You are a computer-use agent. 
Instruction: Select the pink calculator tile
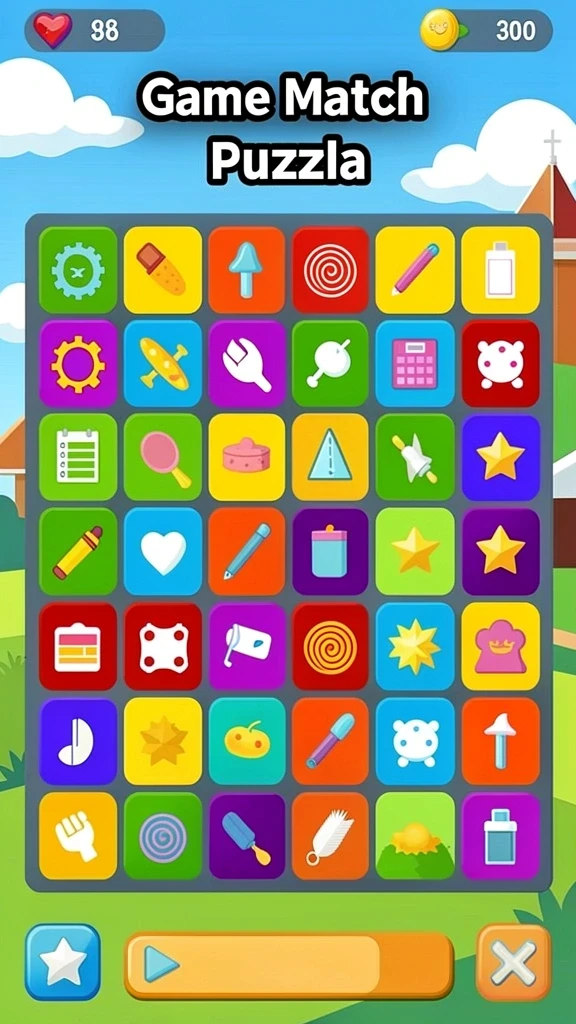pos(415,364)
